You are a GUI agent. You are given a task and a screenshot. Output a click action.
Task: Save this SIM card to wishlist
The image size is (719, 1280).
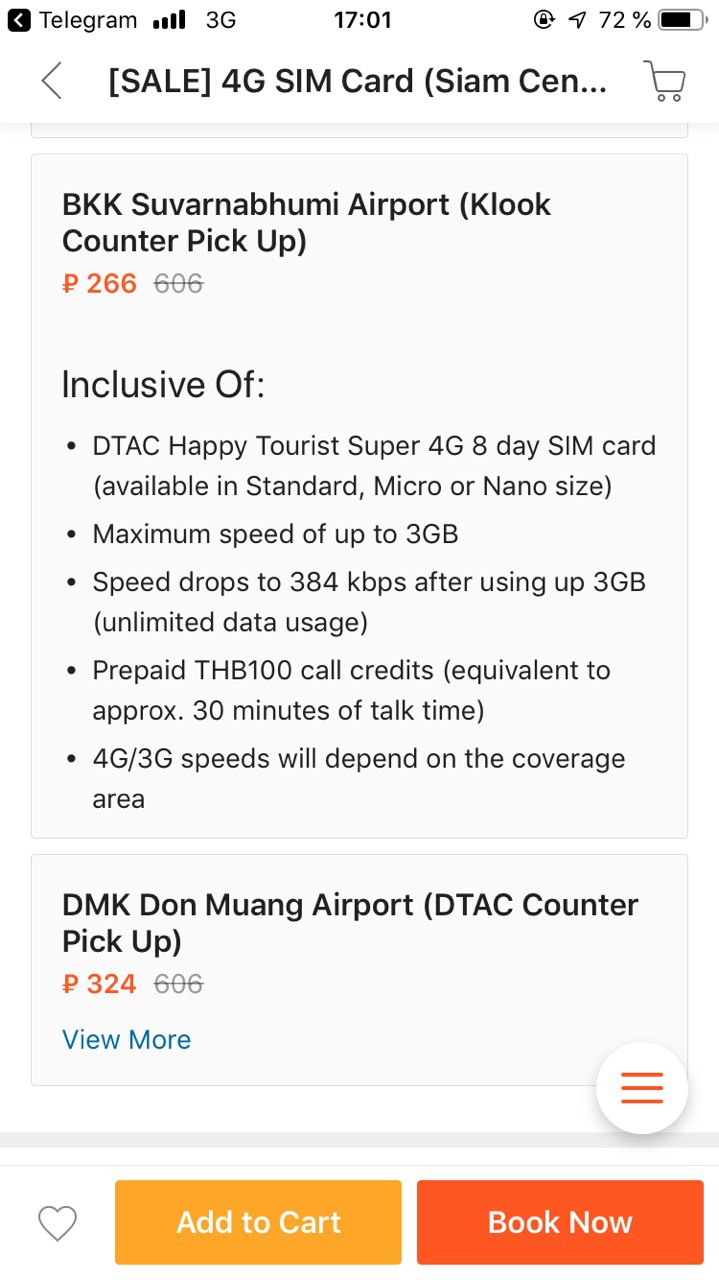click(x=57, y=1223)
